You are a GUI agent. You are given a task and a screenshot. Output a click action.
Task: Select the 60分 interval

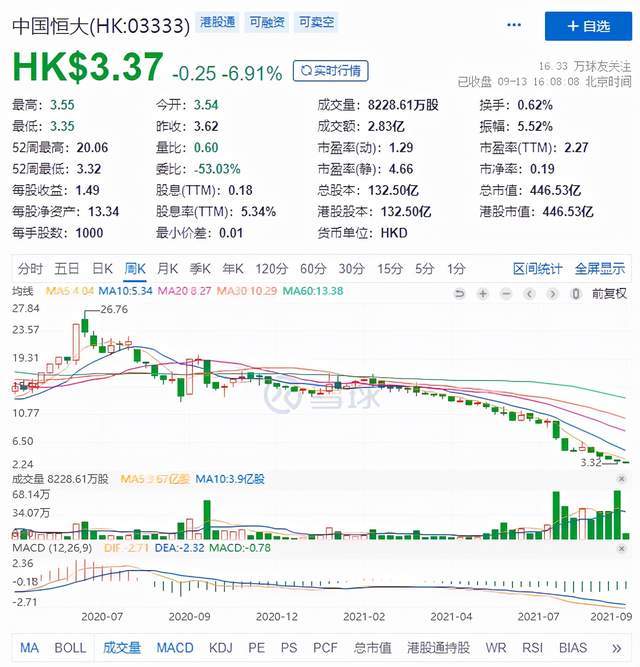pos(313,268)
